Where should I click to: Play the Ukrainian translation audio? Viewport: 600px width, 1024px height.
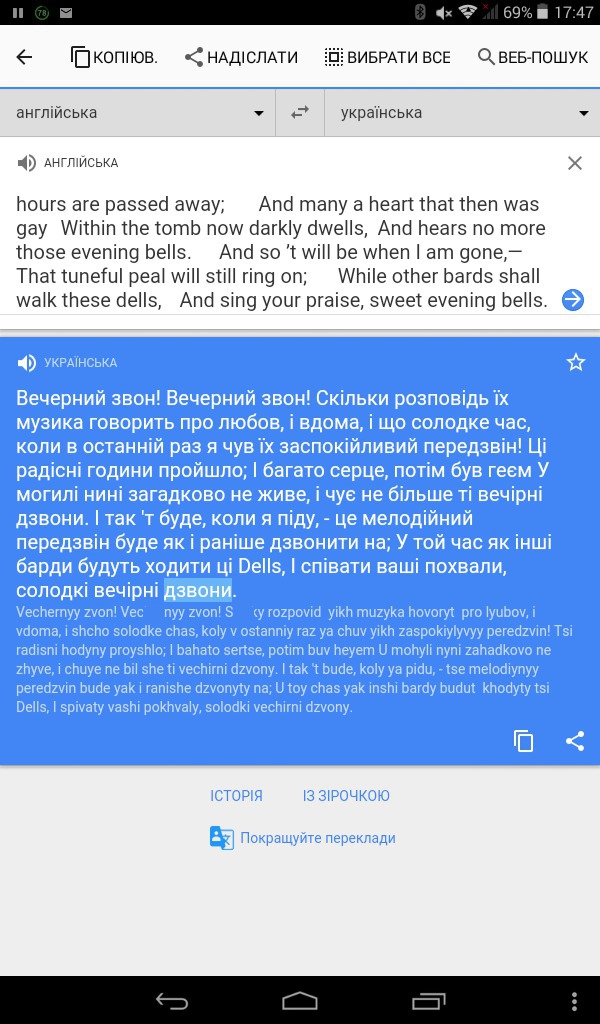point(27,363)
